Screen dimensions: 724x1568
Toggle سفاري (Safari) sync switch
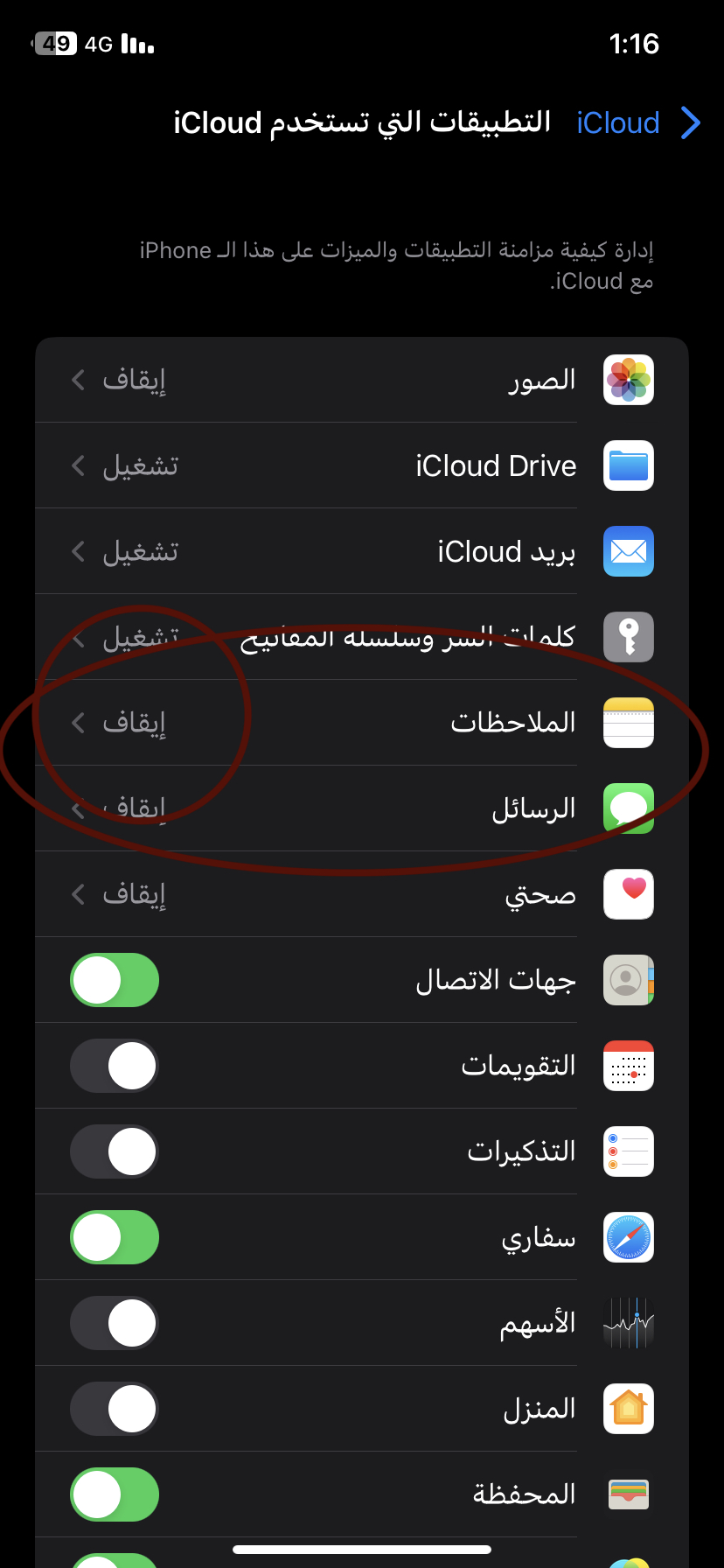[x=115, y=1237]
